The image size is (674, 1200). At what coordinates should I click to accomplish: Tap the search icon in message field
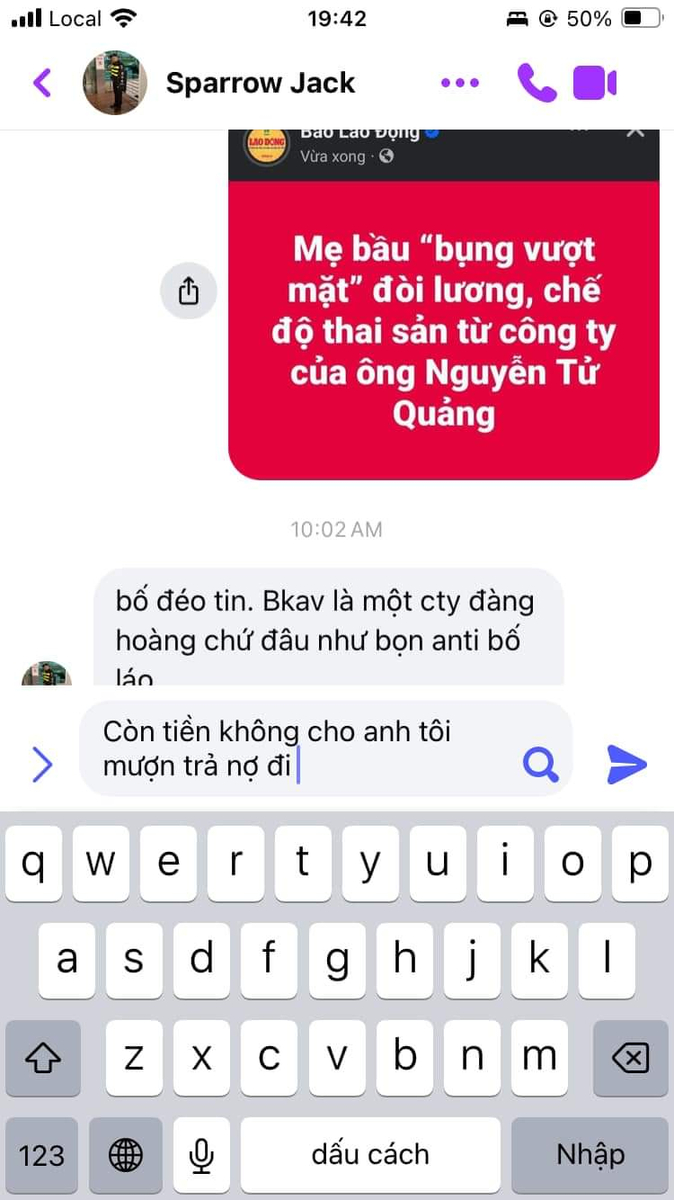541,765
